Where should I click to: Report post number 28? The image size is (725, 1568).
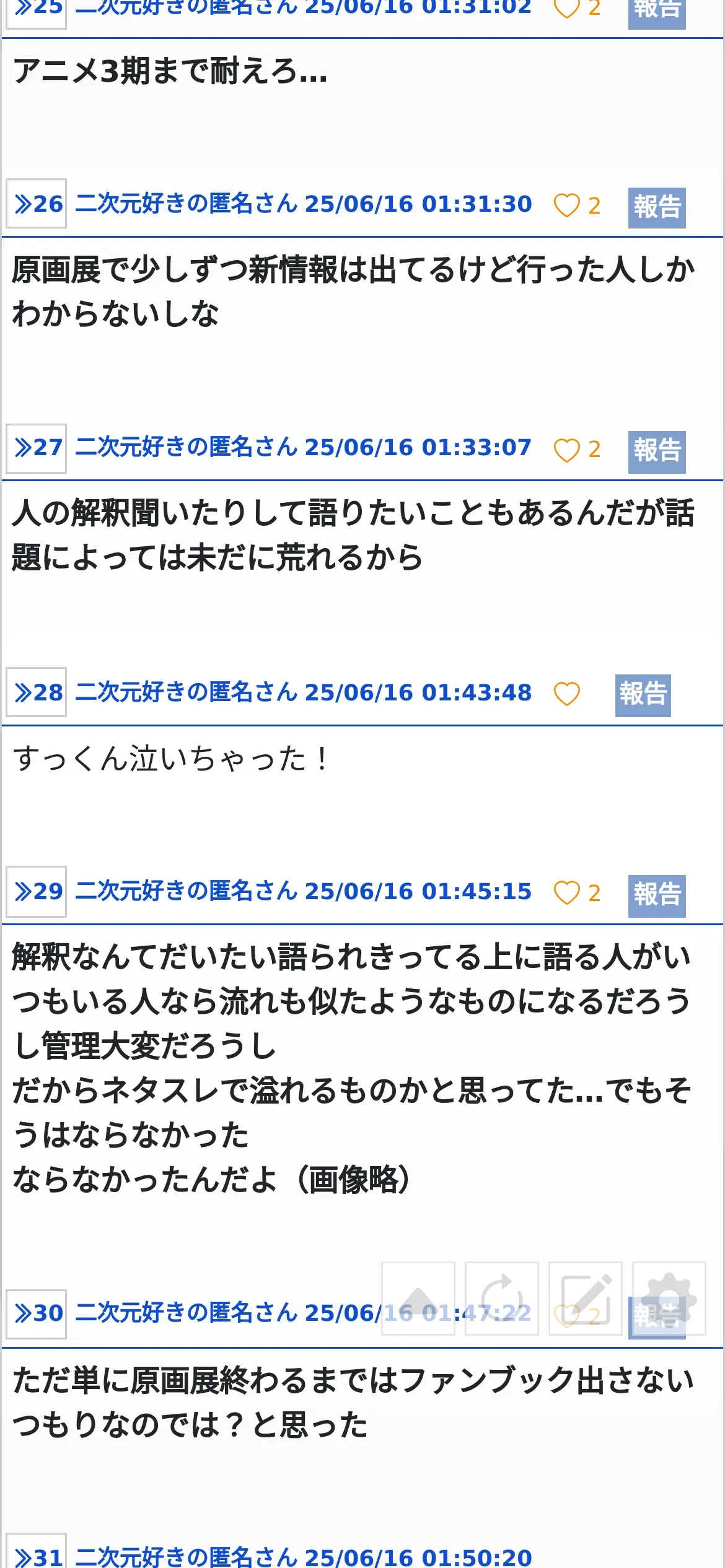[x=643, y=695]
